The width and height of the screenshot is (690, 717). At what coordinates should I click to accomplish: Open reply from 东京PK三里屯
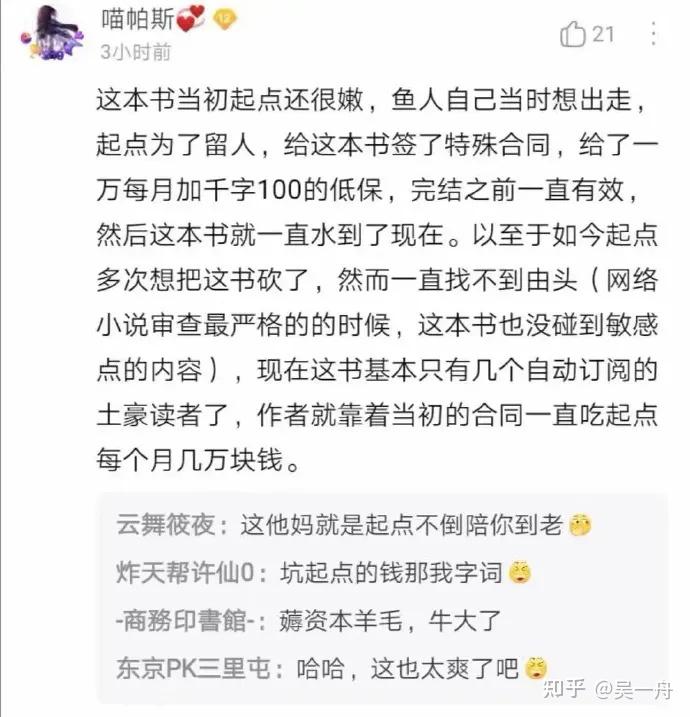pyautogui.click(x=332, y=669)
